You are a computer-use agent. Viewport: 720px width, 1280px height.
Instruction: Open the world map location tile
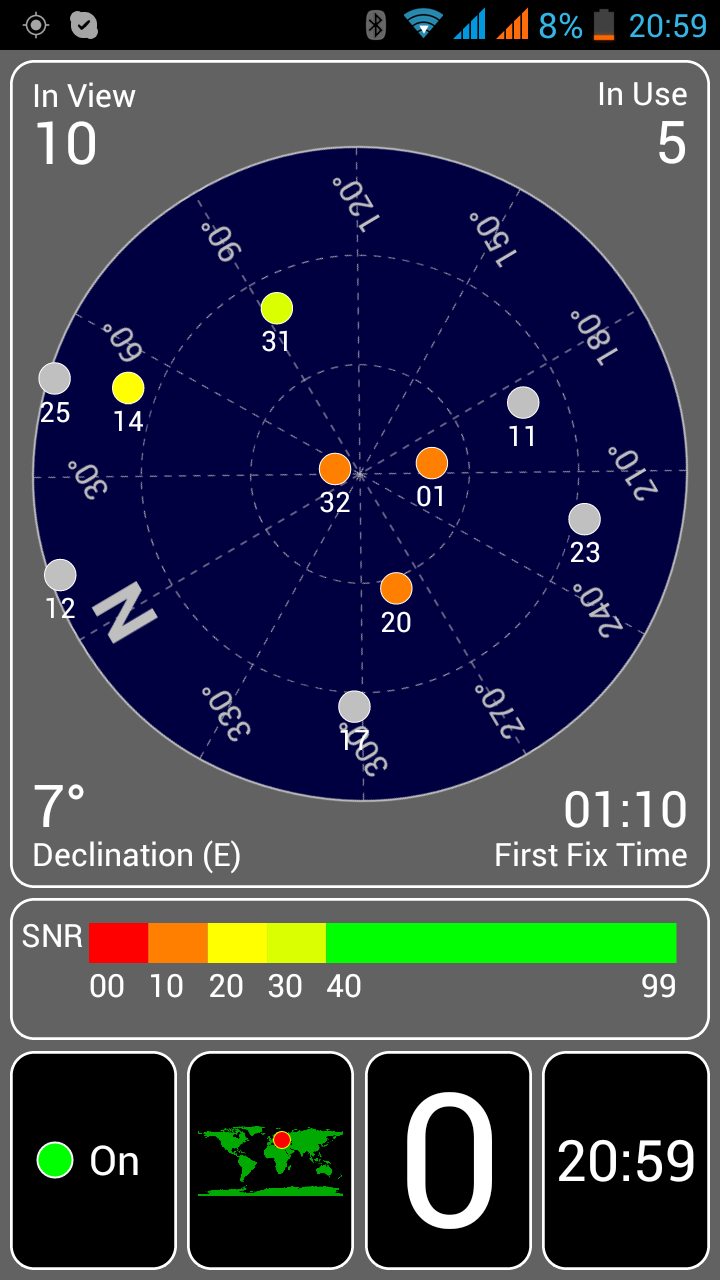(270, 1160)
